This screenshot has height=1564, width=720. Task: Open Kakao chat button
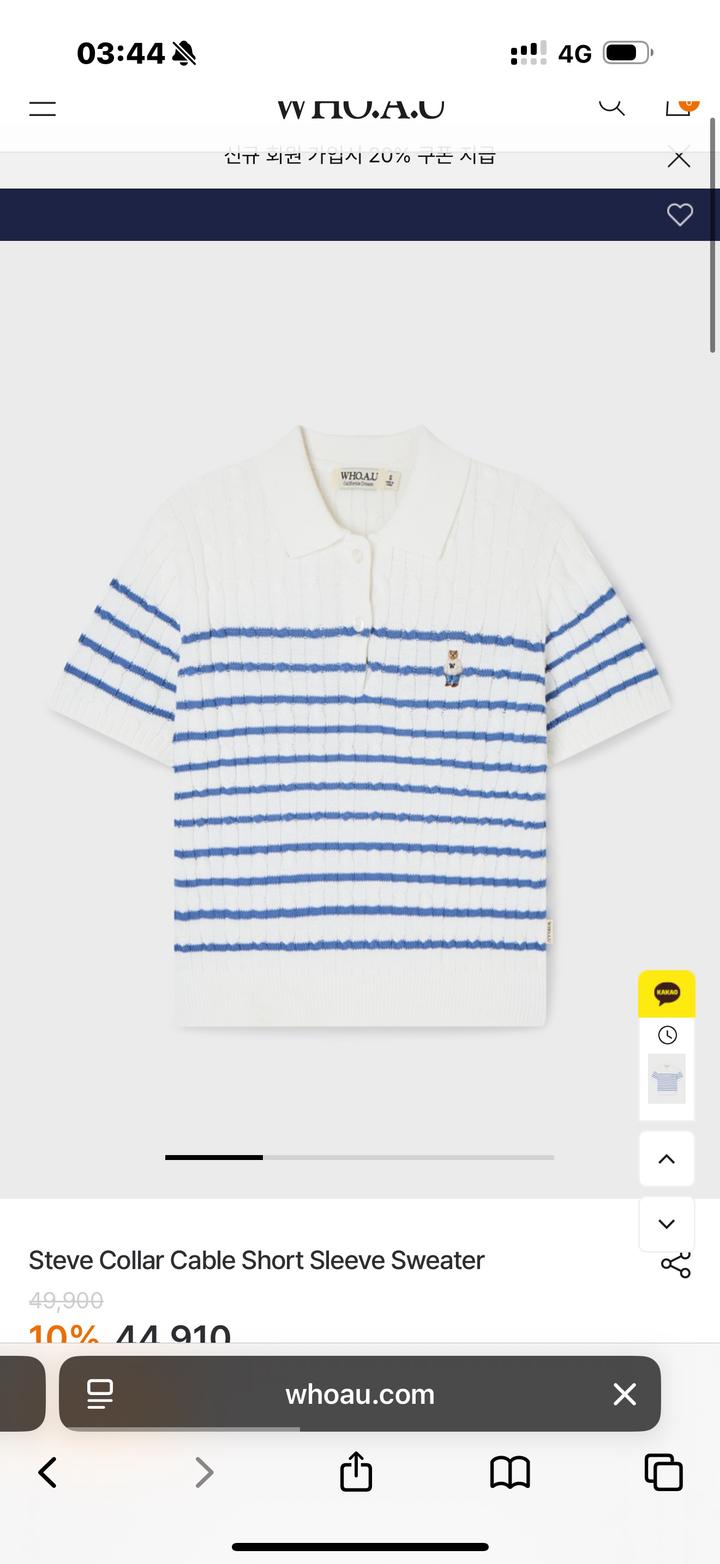pyautogui.click(x=667, y=994)
